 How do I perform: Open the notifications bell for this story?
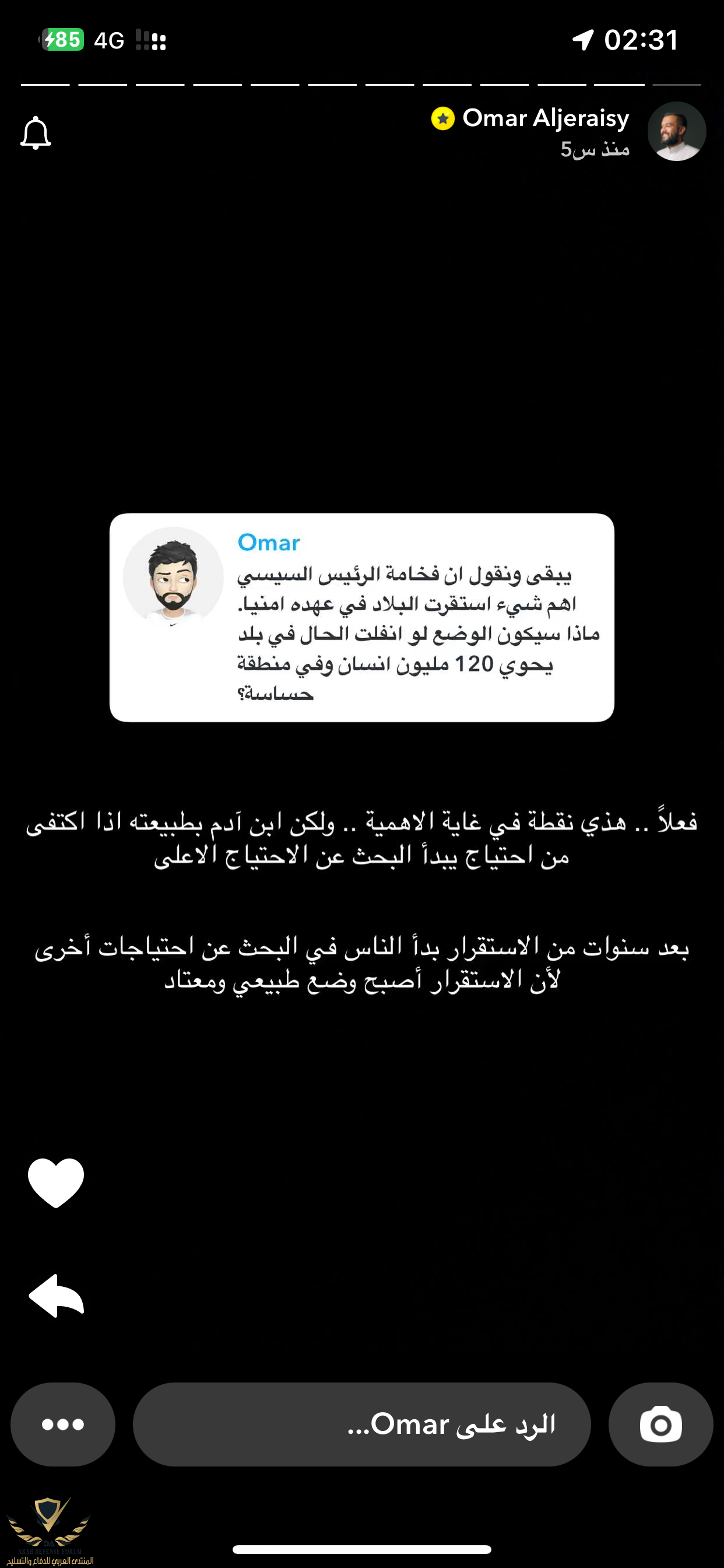click(x=36, y=132)
